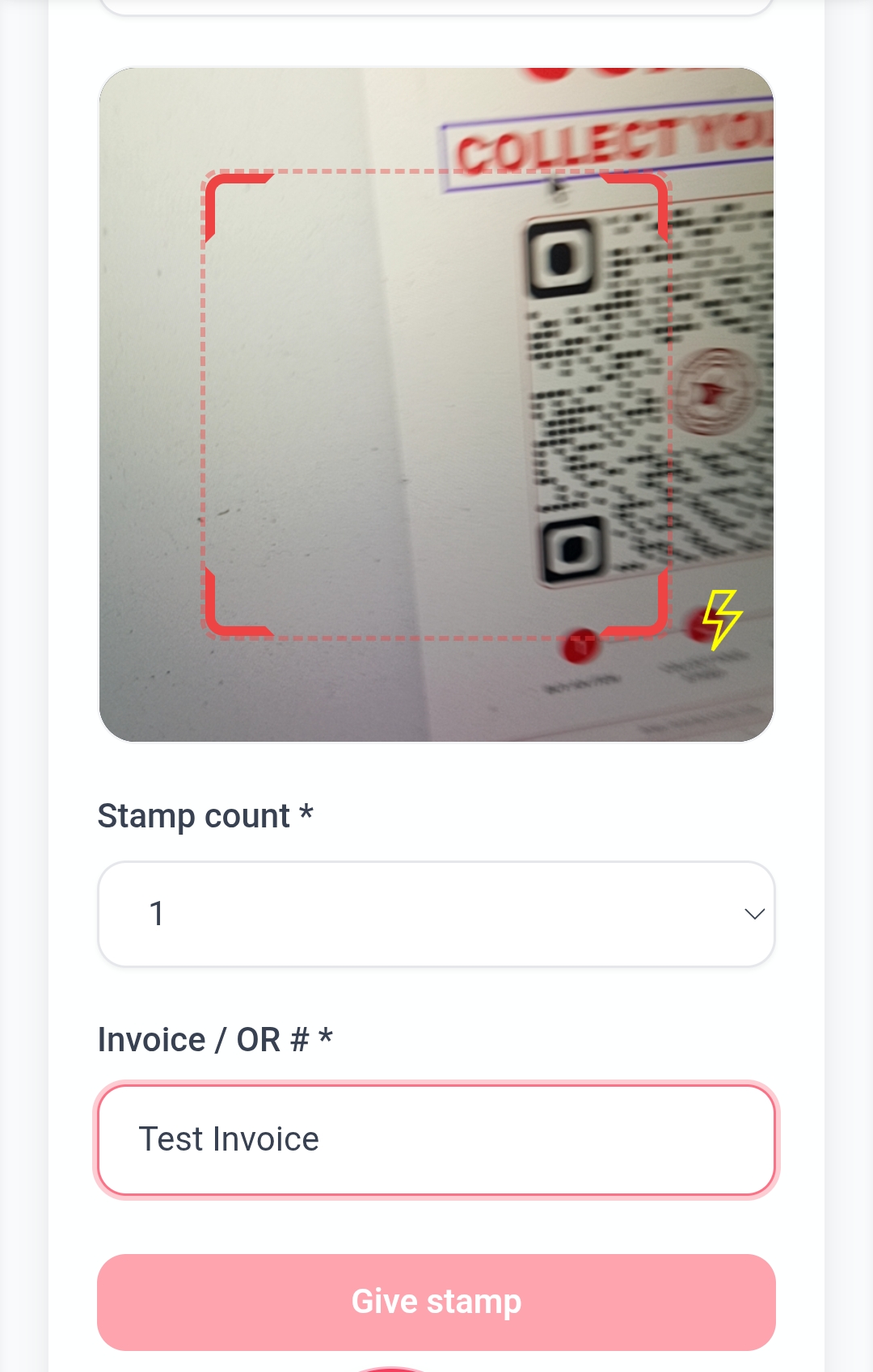The width and height of the screenshot is (873, 1372).
Task: Edit the Invoice / OR # field
Action: [436, 1140]
